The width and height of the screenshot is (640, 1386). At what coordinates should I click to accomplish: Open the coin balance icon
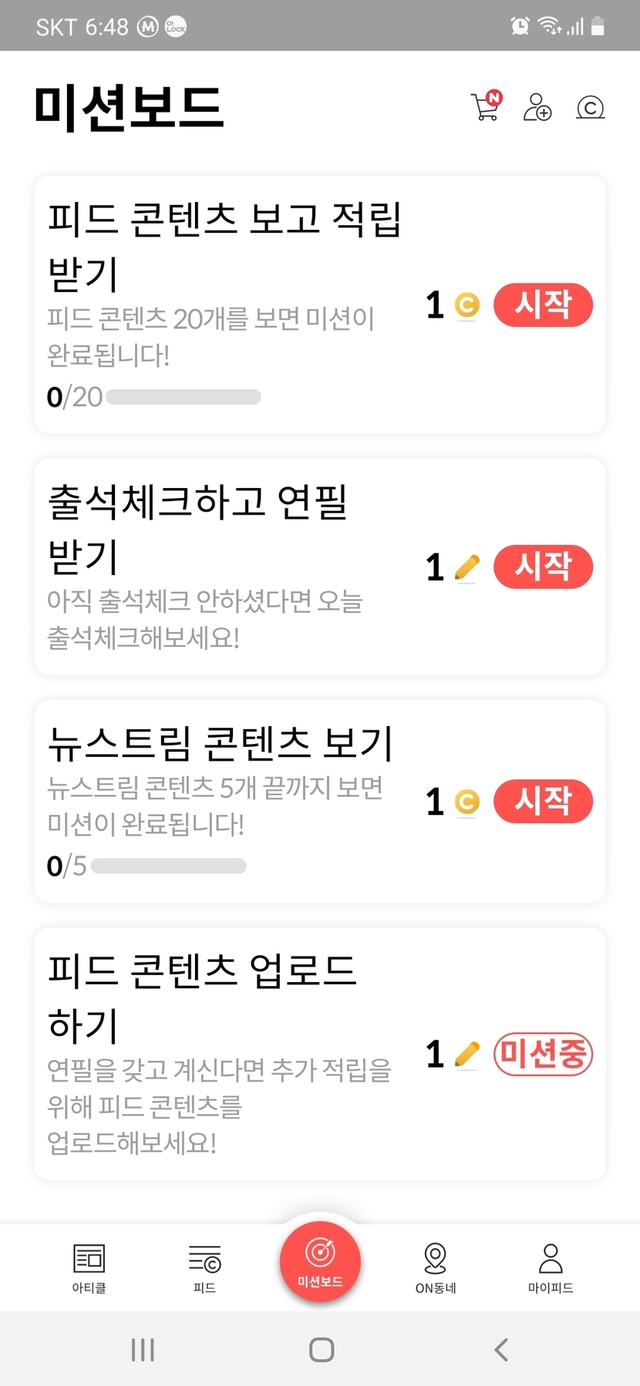click(591, 107)
